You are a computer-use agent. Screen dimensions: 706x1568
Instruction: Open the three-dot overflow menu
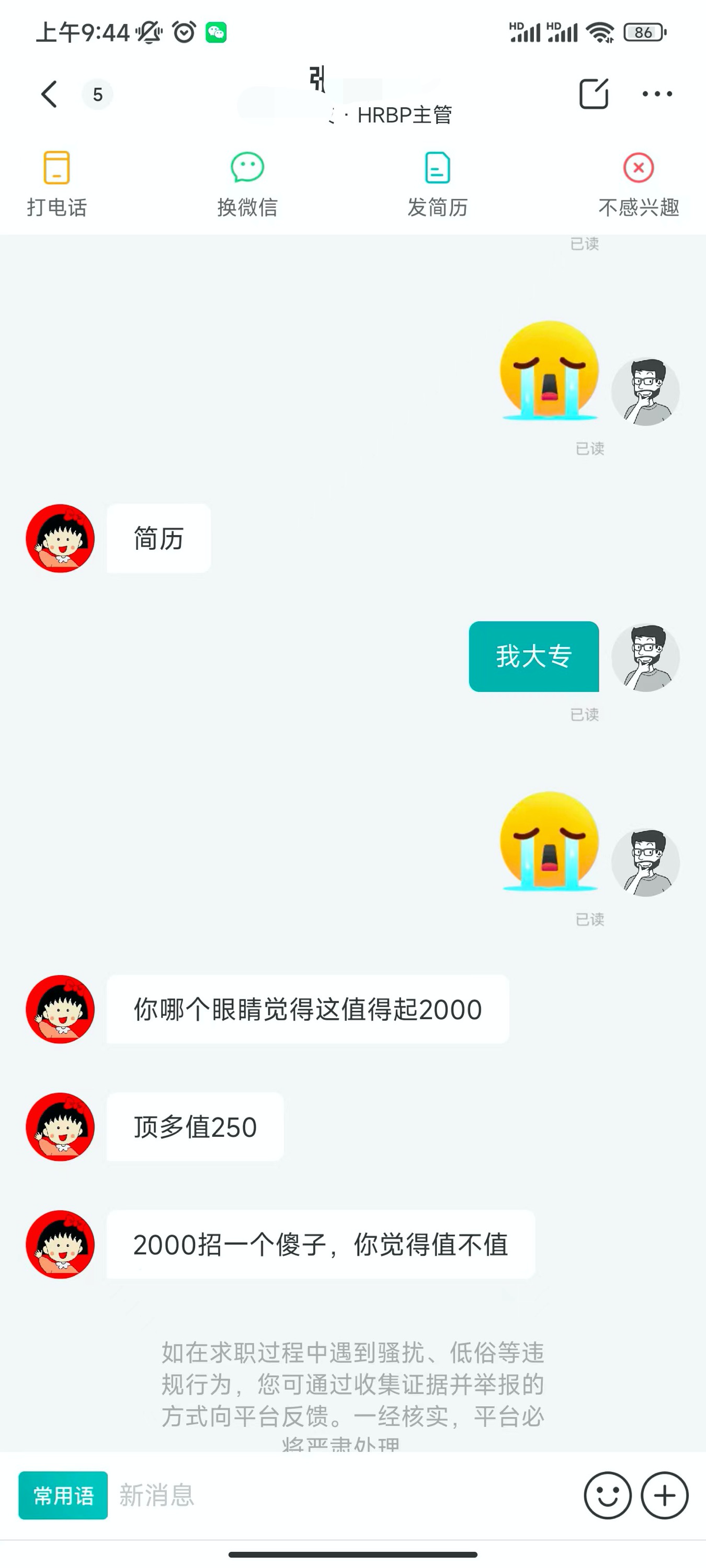657,95
